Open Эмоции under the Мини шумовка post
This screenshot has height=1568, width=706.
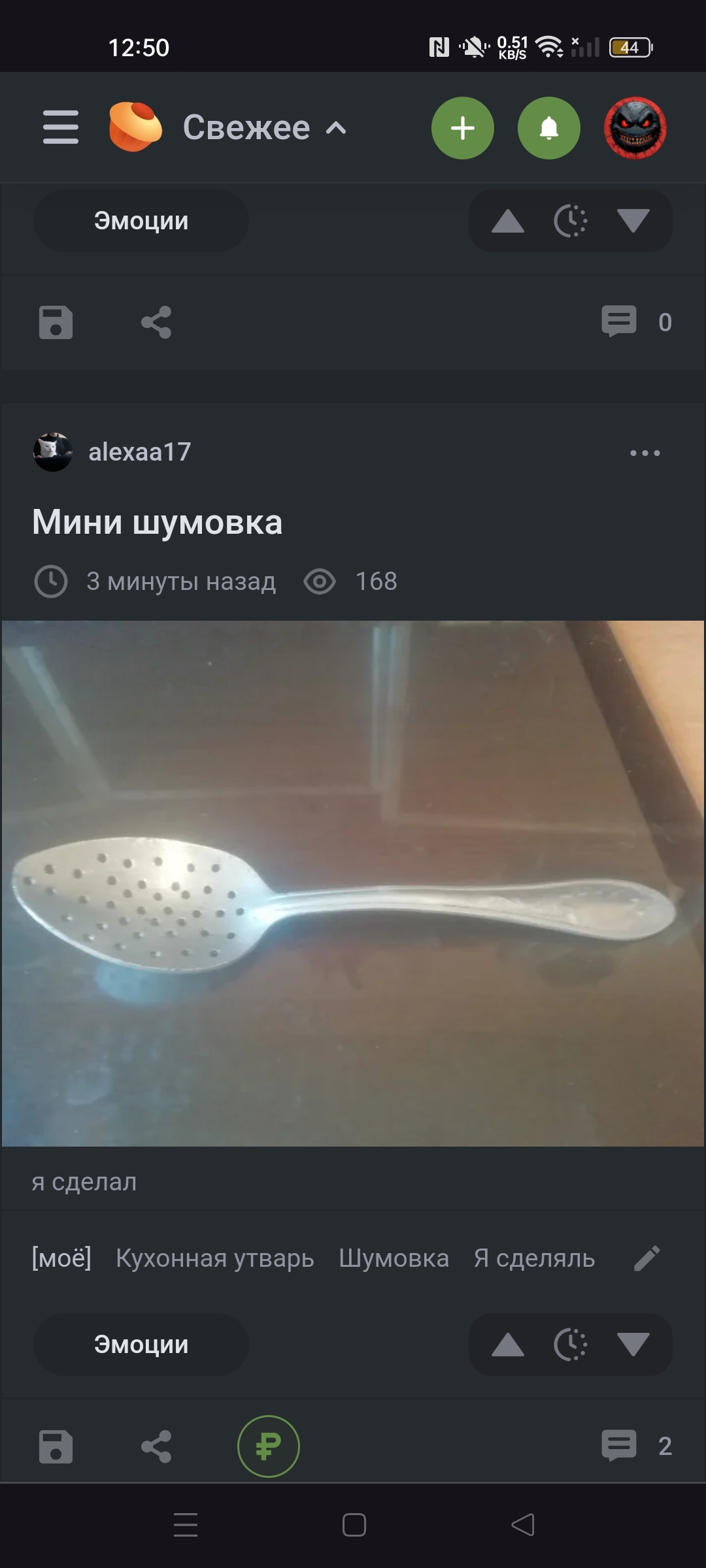[141, 1345]
